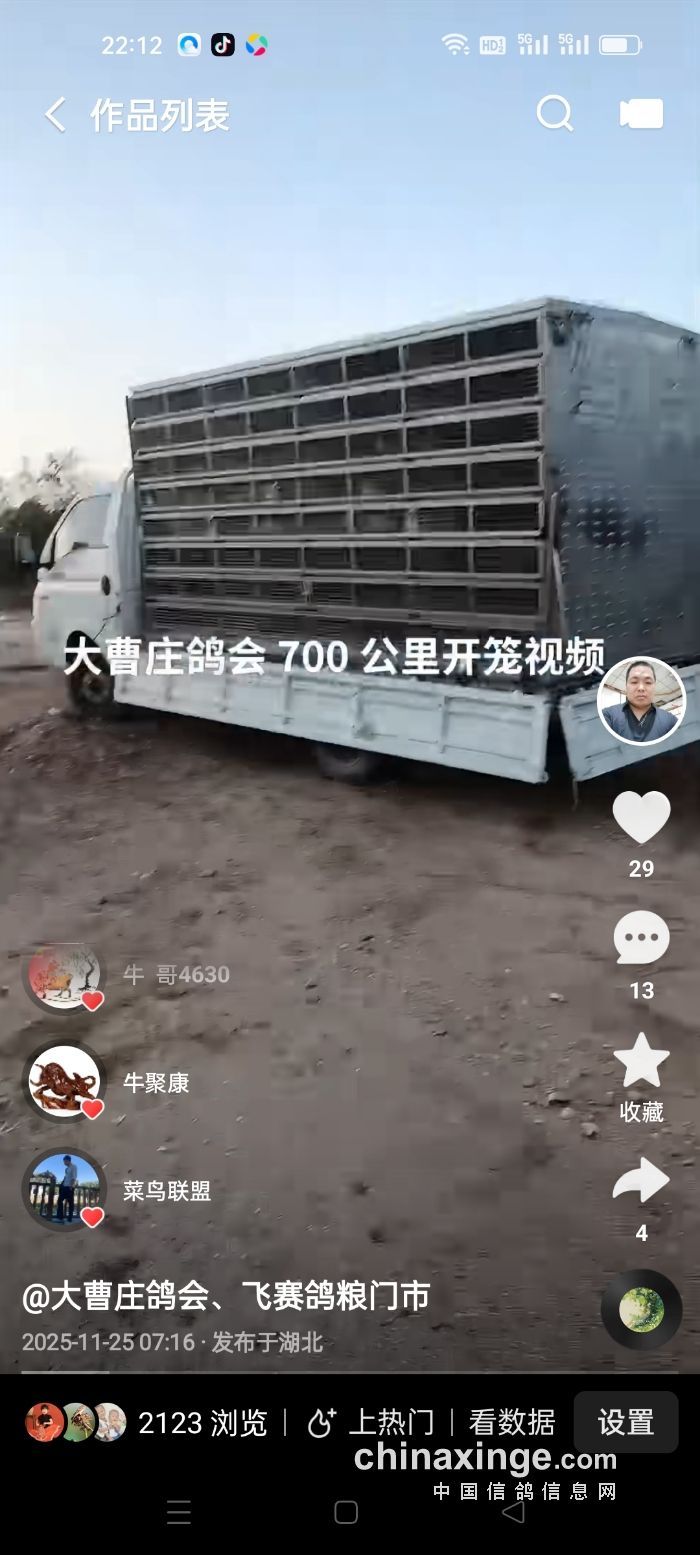
Task: Tap the @大曹庄鸽会、飞赛鸽粮门市 author name
Action: tap(226, 1297)
